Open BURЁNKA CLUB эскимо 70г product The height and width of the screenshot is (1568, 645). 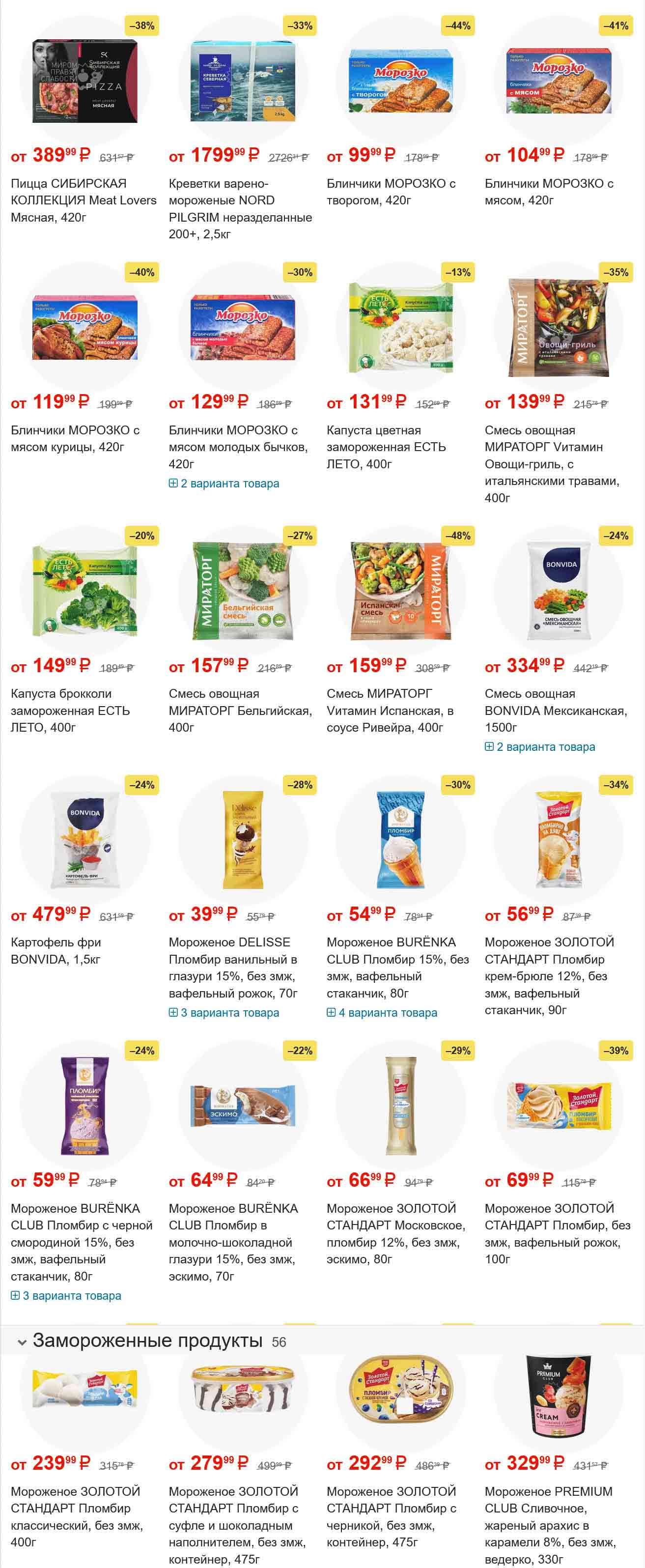tap(232, 1242)
